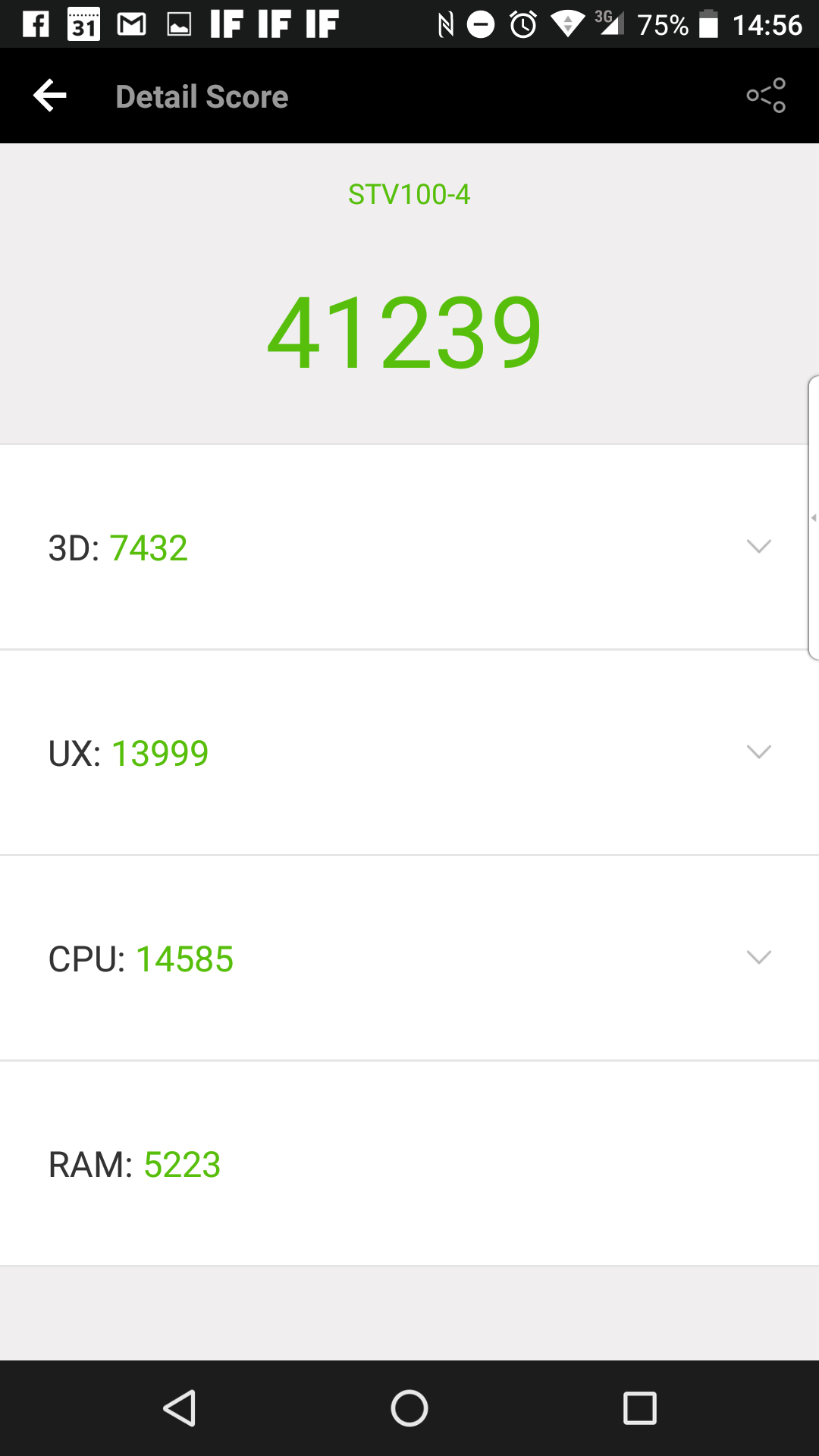Share the benchmark score

tap(766, 96)
